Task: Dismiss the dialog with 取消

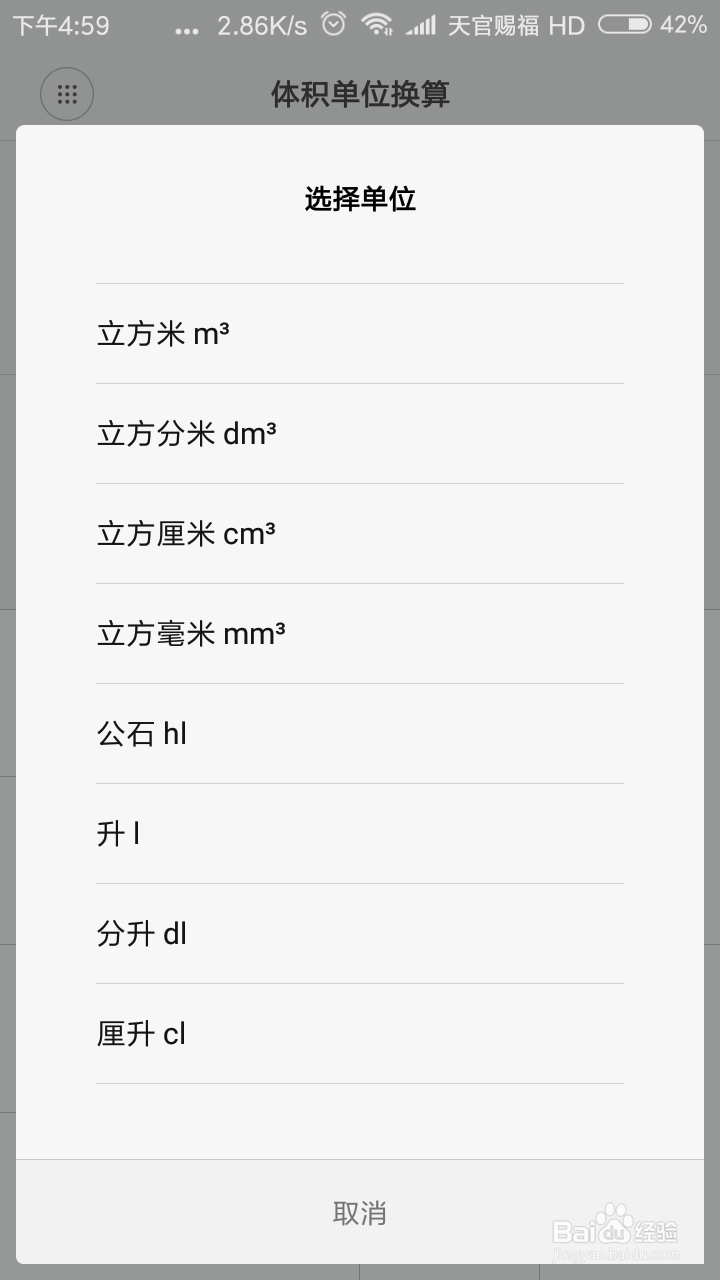Action: click(360, 1213)
